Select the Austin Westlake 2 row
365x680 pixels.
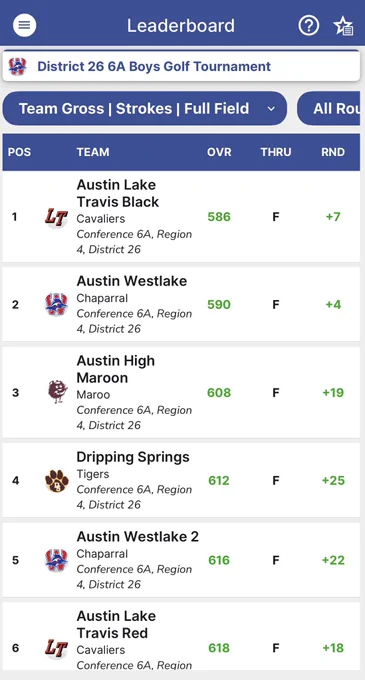coord(181,560)
